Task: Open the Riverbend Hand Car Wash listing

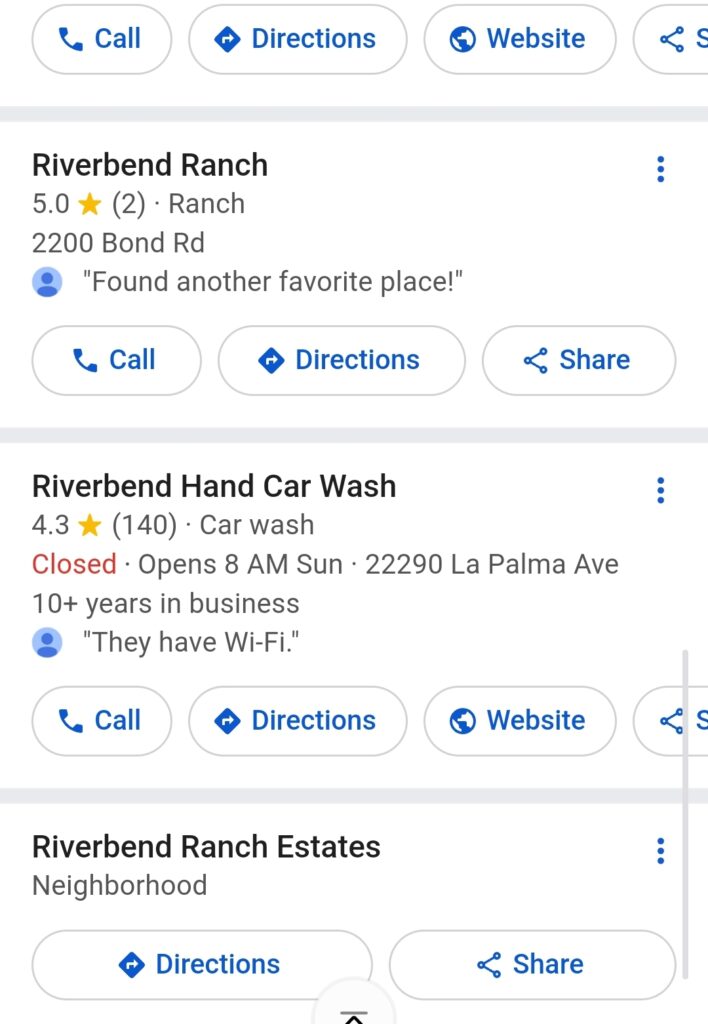Action: pos(214,487)
